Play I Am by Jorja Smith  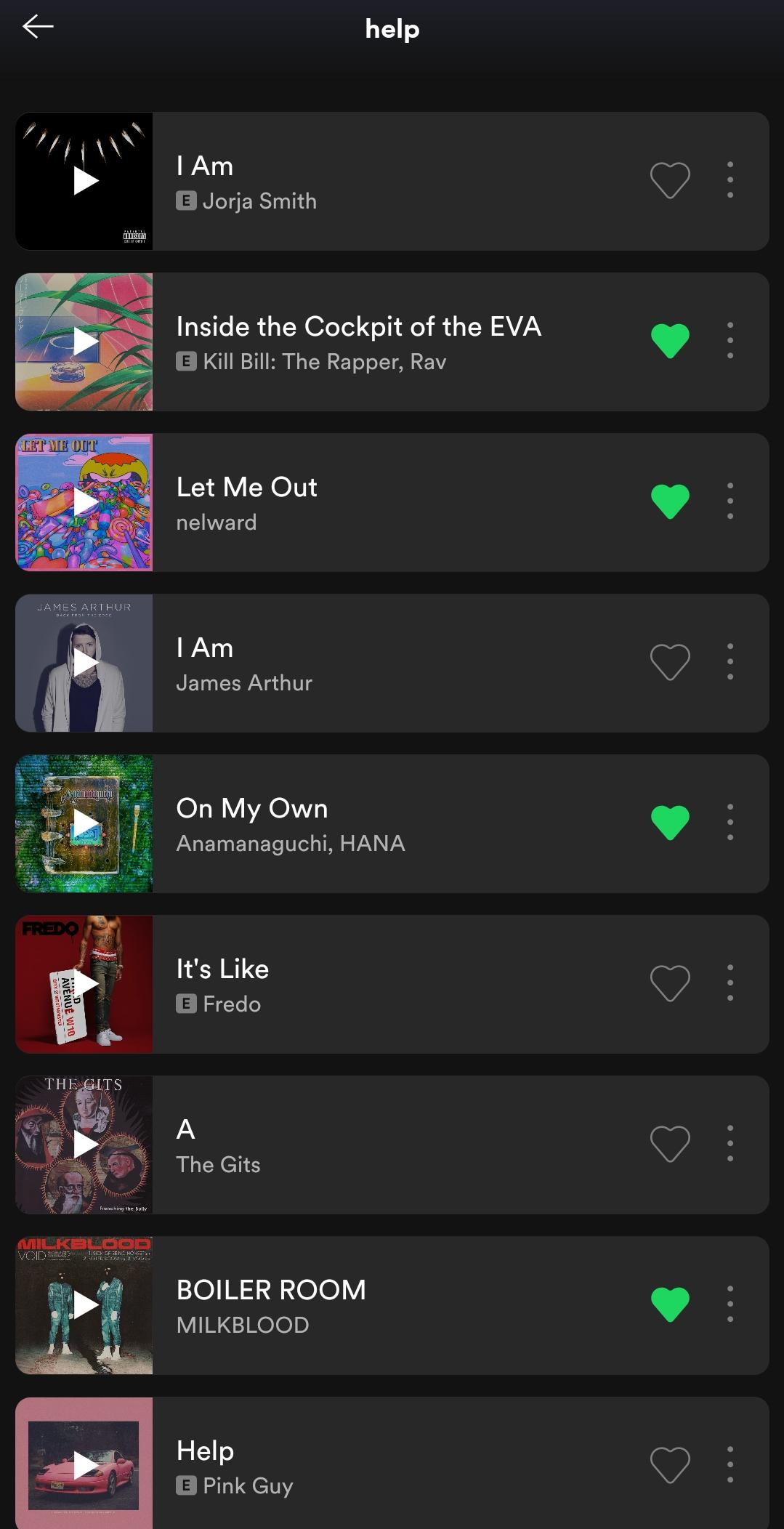coord(85,181)
